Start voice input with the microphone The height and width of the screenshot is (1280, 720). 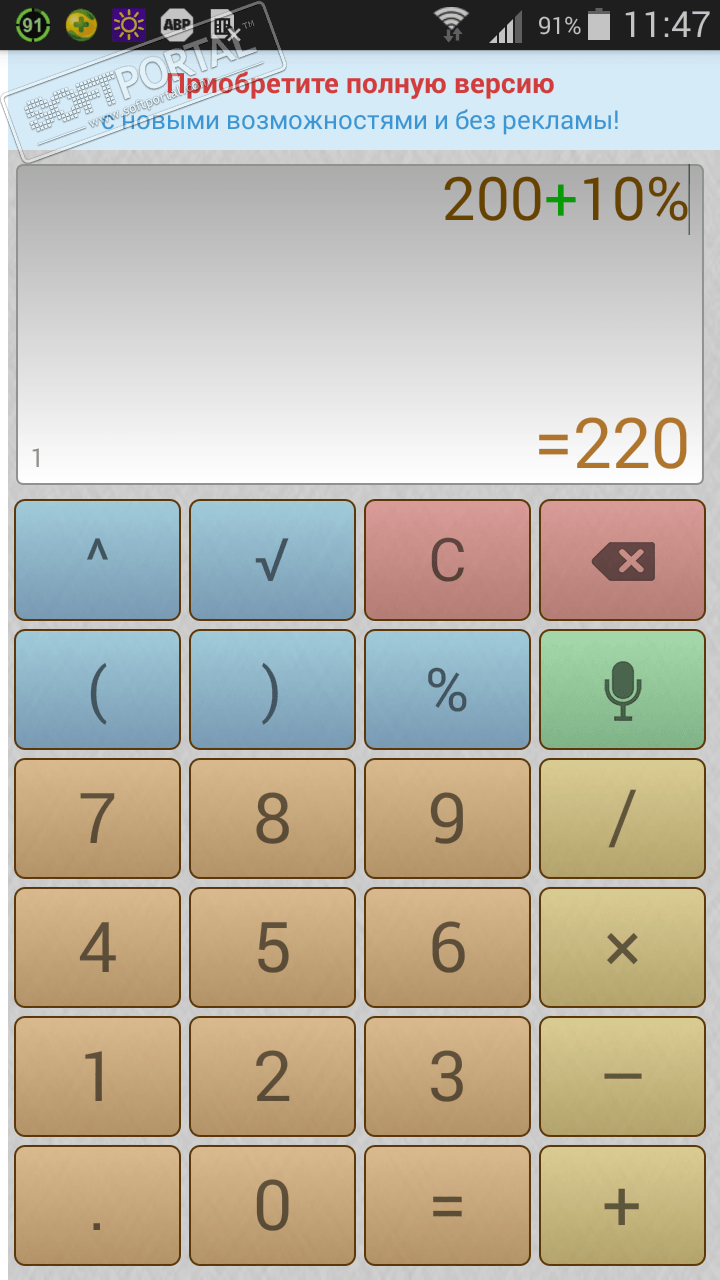tap(622, 689)
